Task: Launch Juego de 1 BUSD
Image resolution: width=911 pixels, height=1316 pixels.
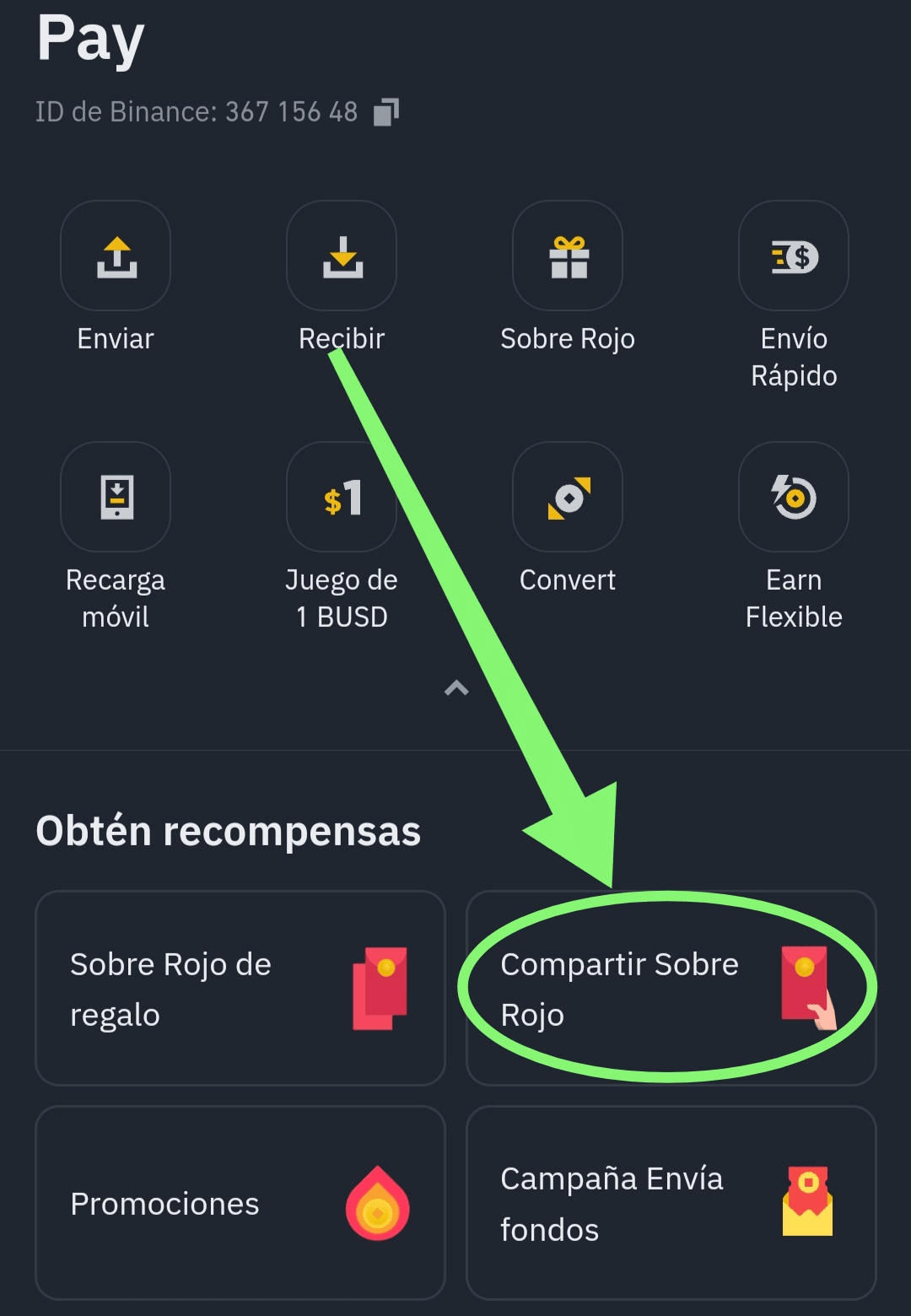Action: click(x=342, y=498)
